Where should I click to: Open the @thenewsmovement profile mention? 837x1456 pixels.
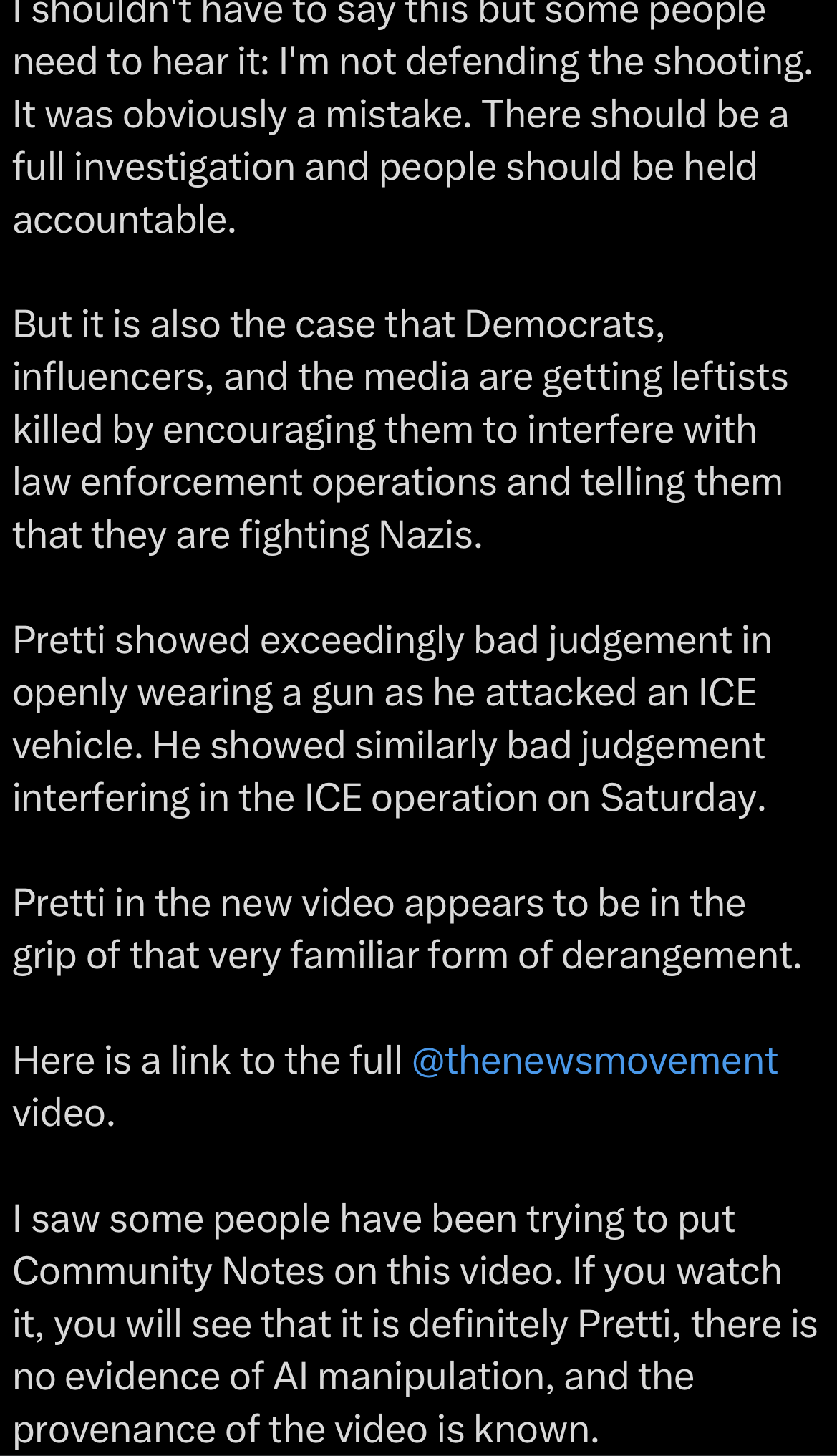[594, 1061]
